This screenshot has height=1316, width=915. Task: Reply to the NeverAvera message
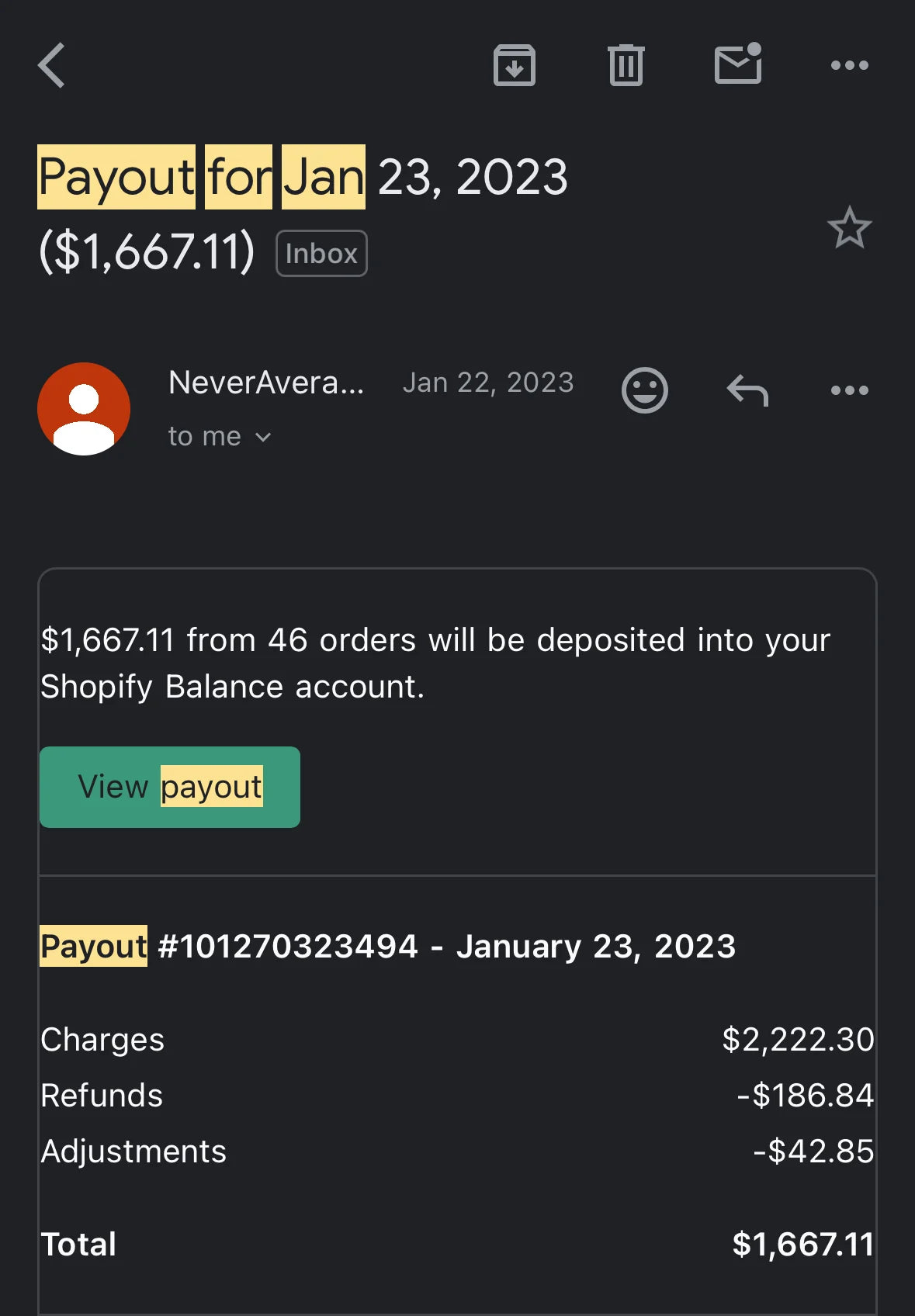pyautogui.click(x=747, y=390)
